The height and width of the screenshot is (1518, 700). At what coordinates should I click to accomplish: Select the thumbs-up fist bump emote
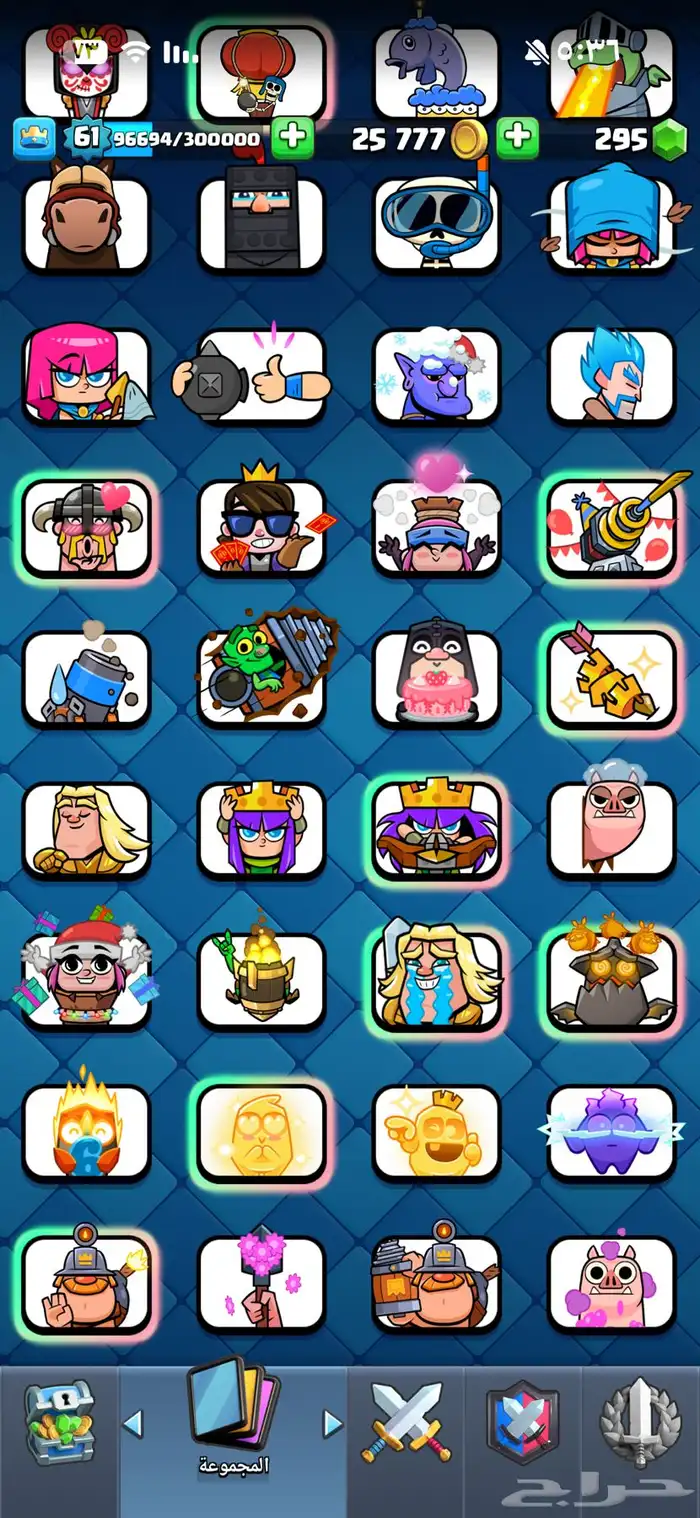pos(262,377)
